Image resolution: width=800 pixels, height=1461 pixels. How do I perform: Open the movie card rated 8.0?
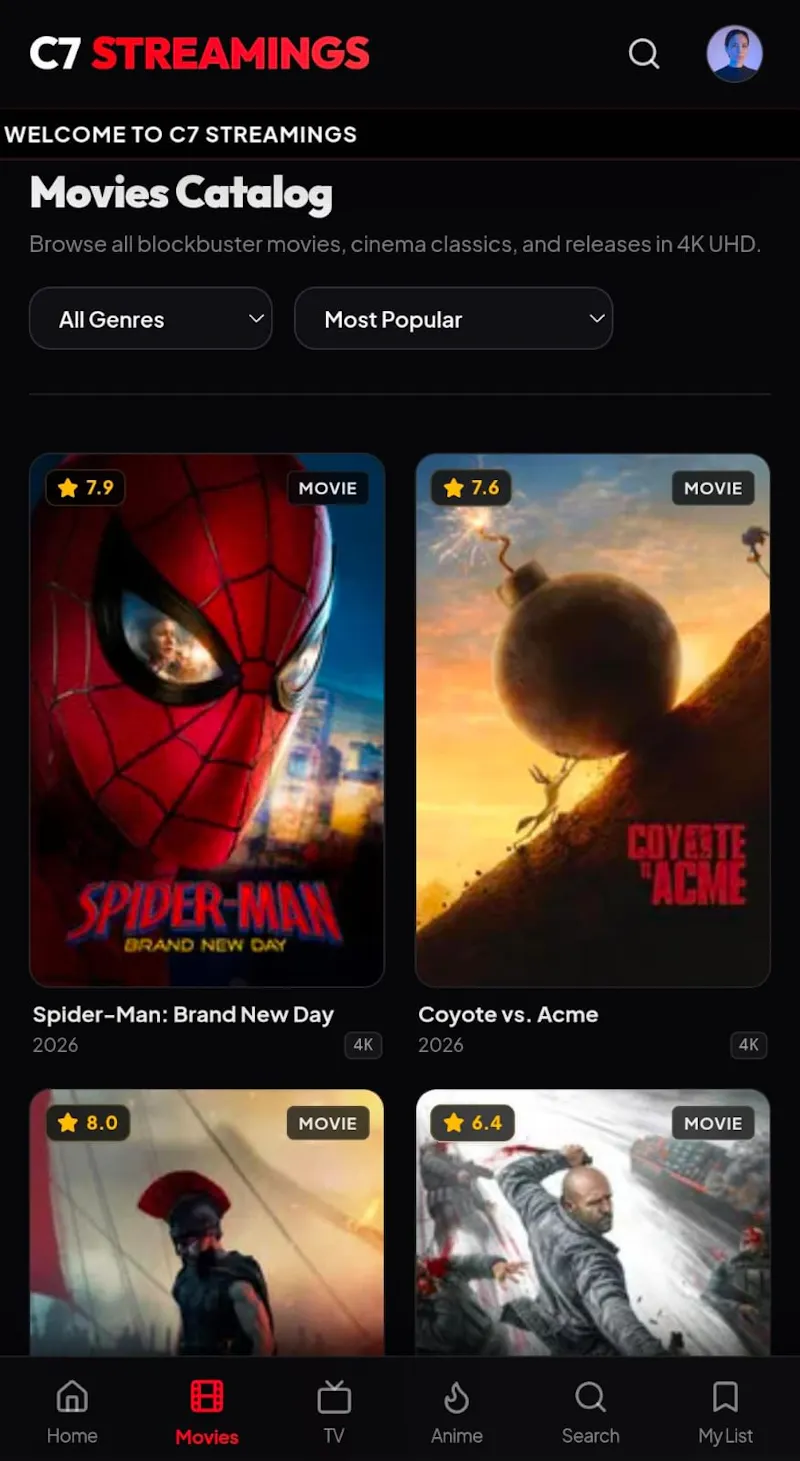(x=207, y=1222)
